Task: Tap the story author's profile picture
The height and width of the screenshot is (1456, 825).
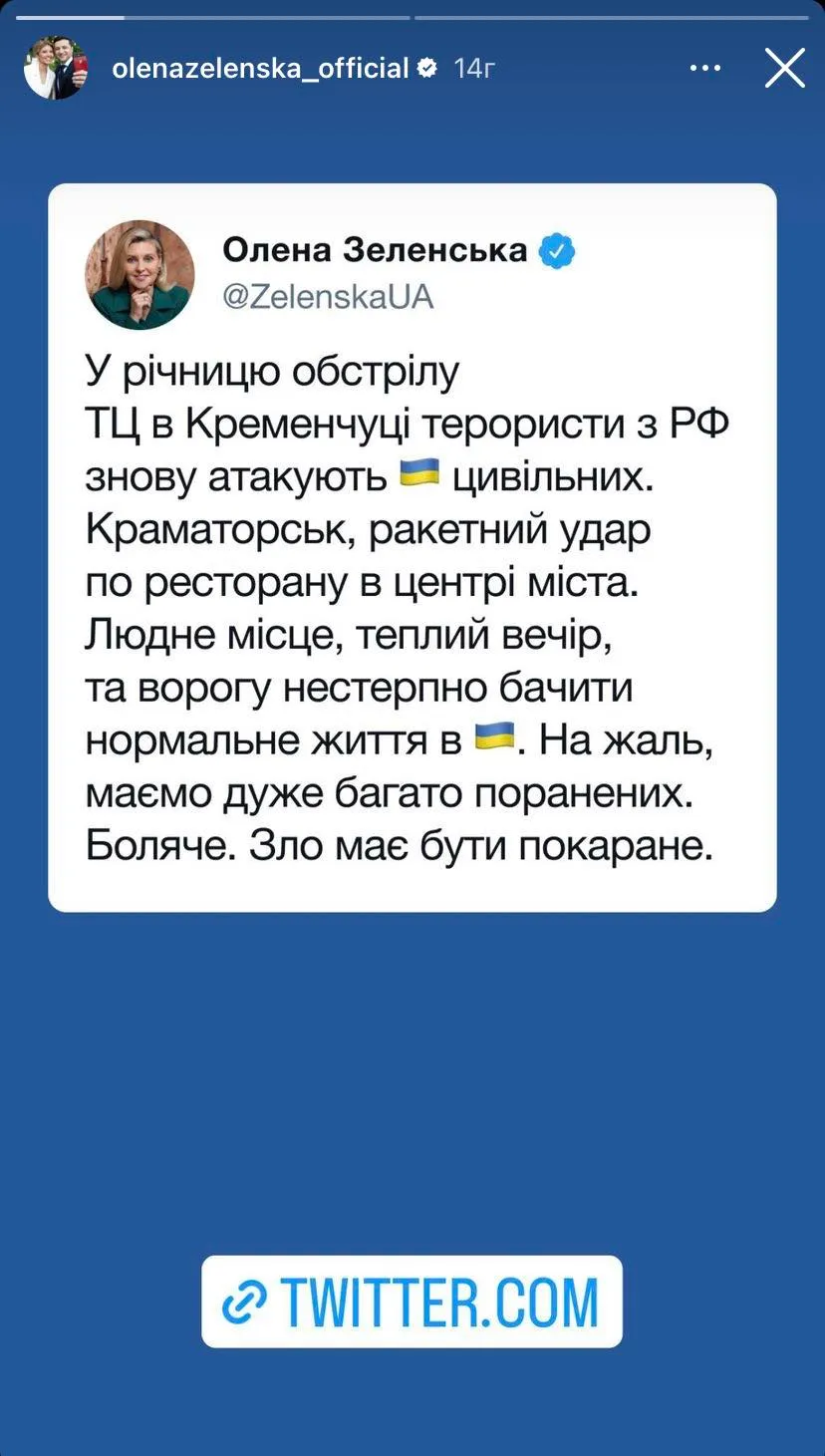Action: click(x=56, y=69)
